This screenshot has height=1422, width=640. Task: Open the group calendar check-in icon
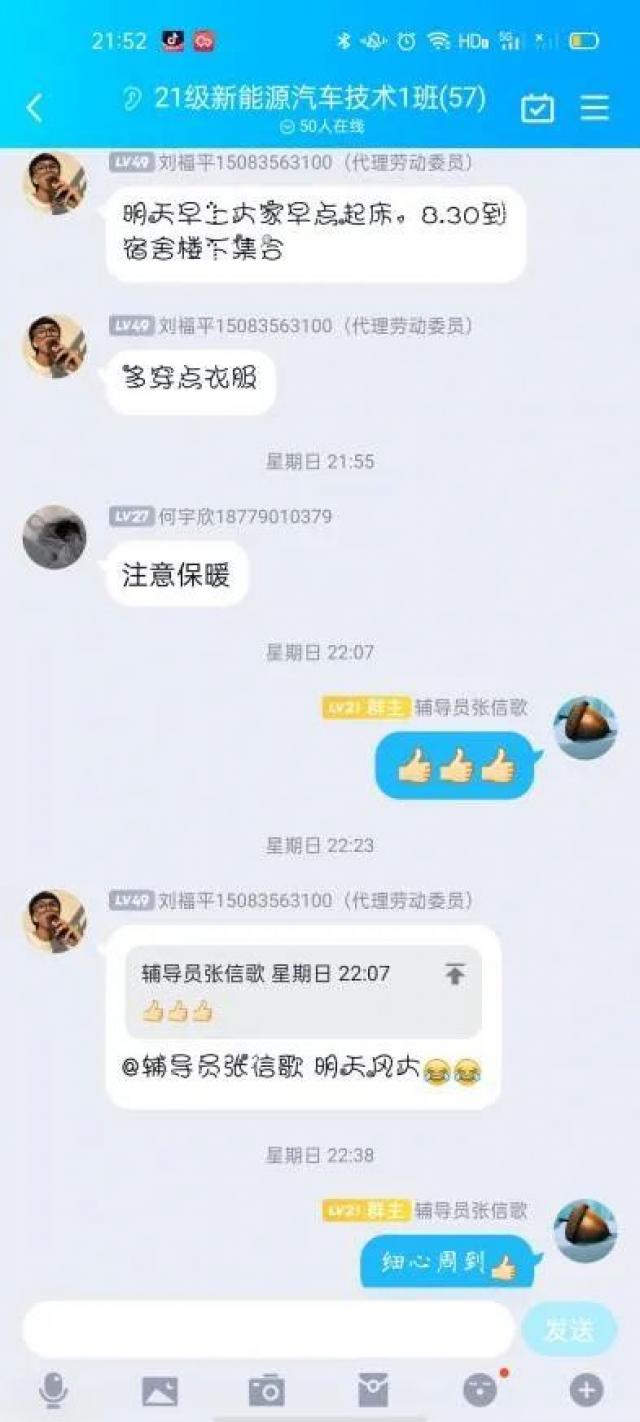click(537, 107)
